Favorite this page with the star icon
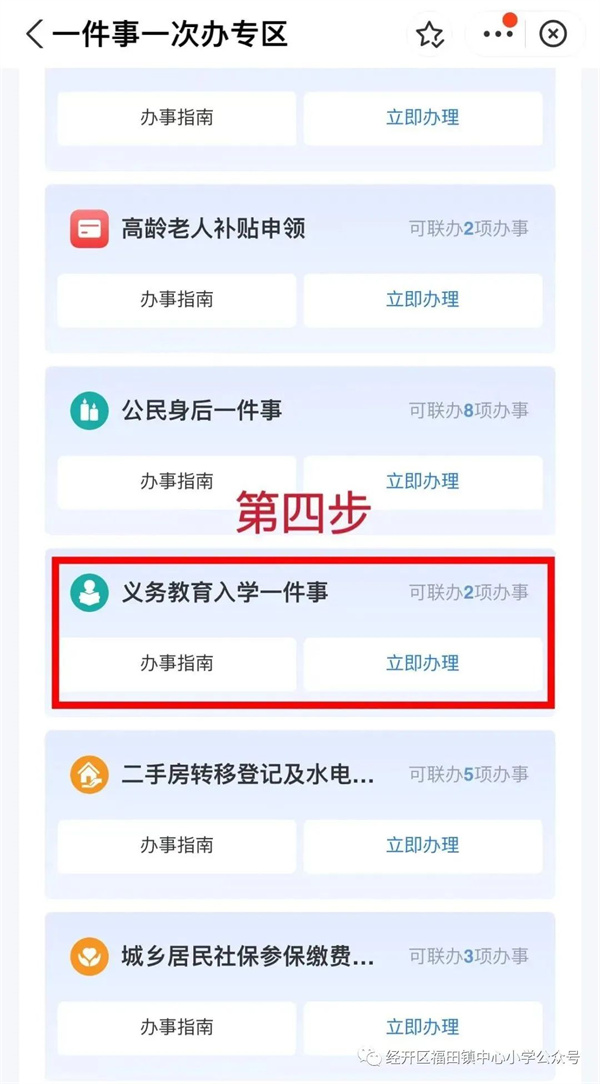 click(430, 34)
